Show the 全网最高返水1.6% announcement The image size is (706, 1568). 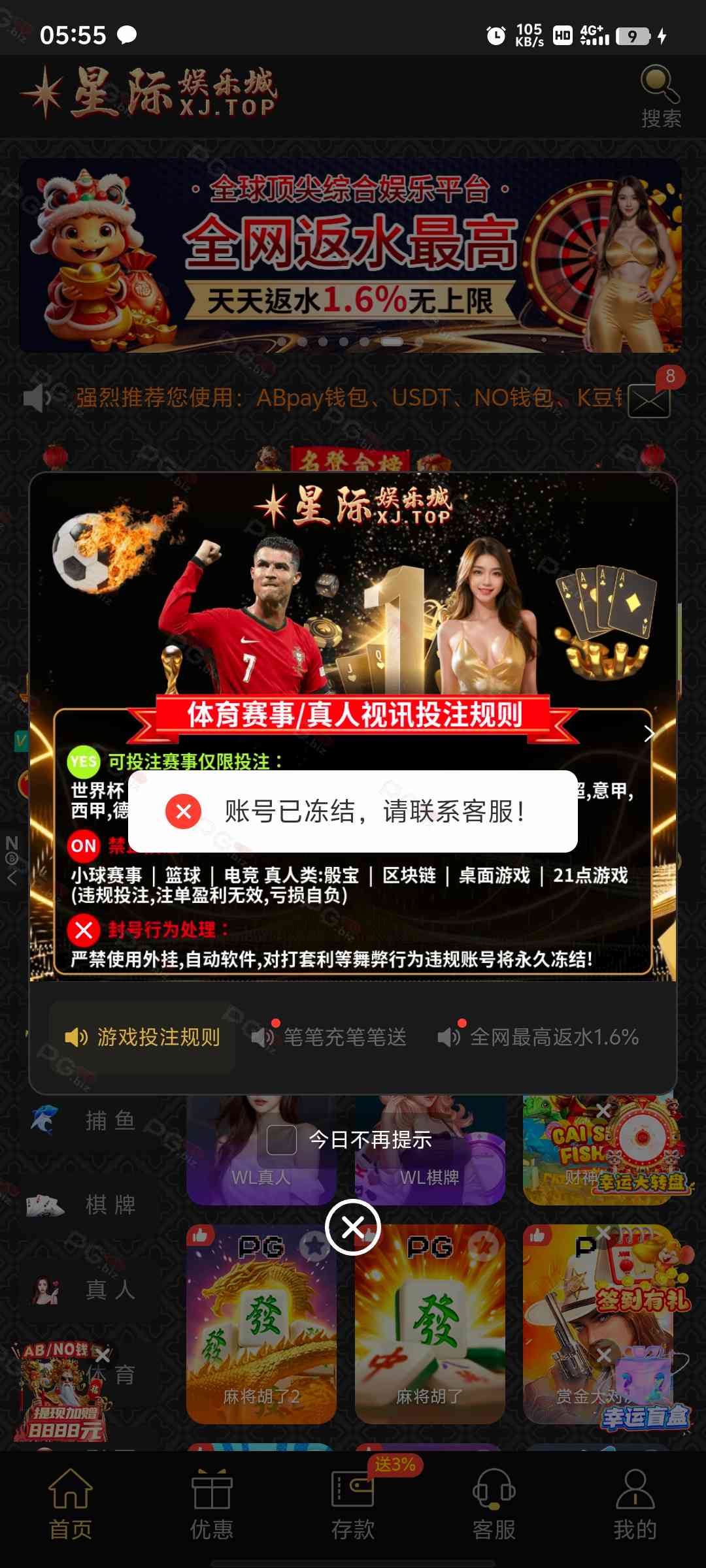click(539, 1037)
